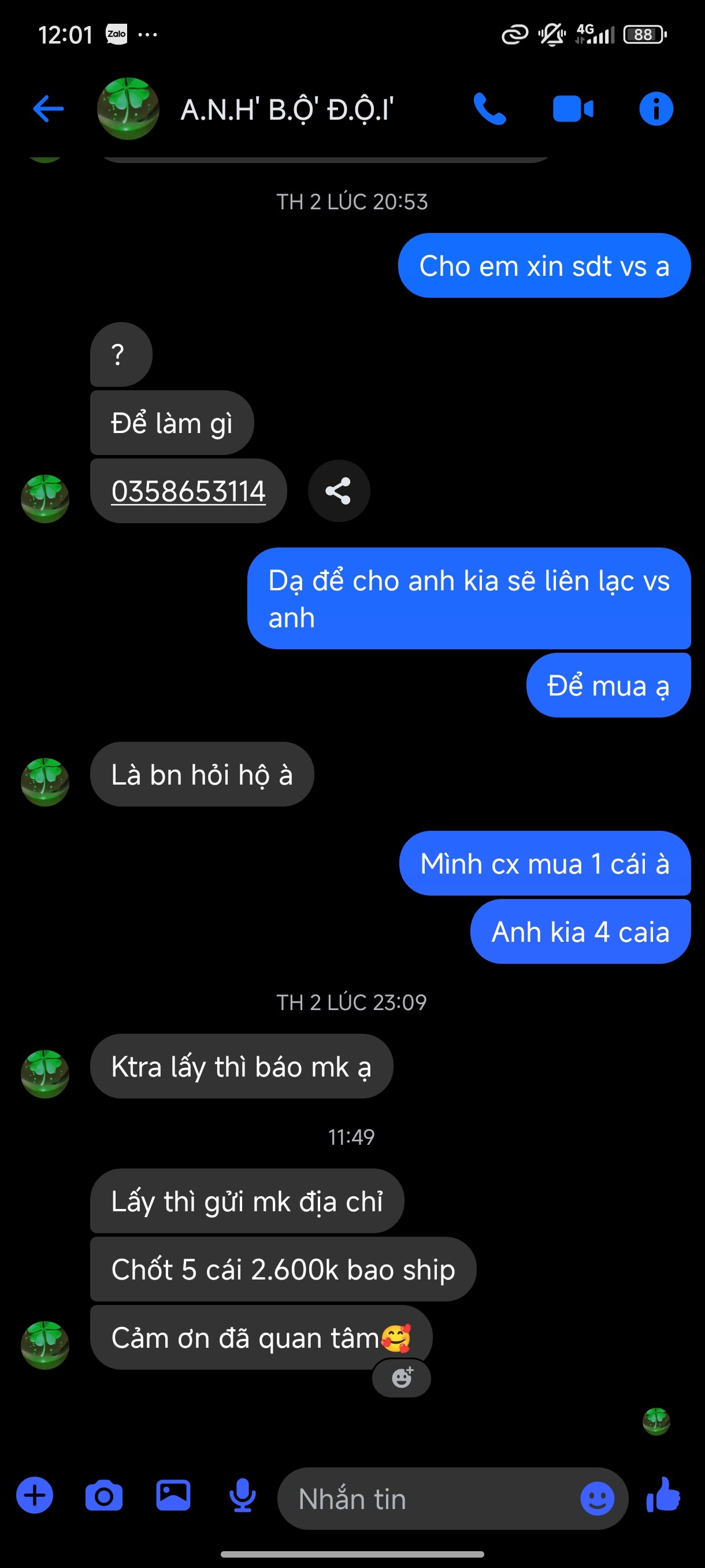The height and width of the screenshot is (1568, 705).
Task: Share the 0358653114 message
Action: pyautogui.click(x=339, y=491)
